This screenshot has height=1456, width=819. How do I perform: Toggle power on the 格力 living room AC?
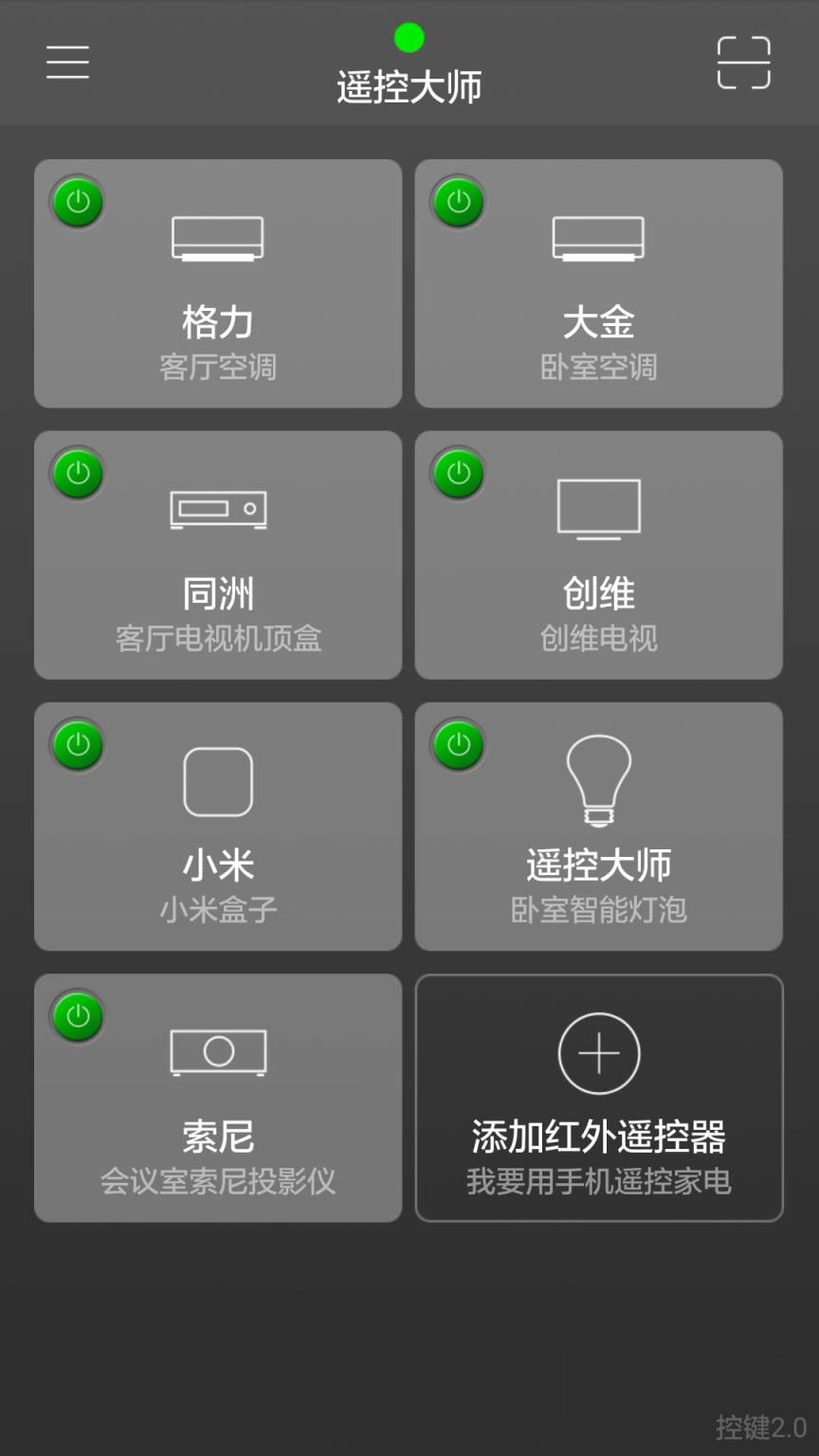(77, 201)
